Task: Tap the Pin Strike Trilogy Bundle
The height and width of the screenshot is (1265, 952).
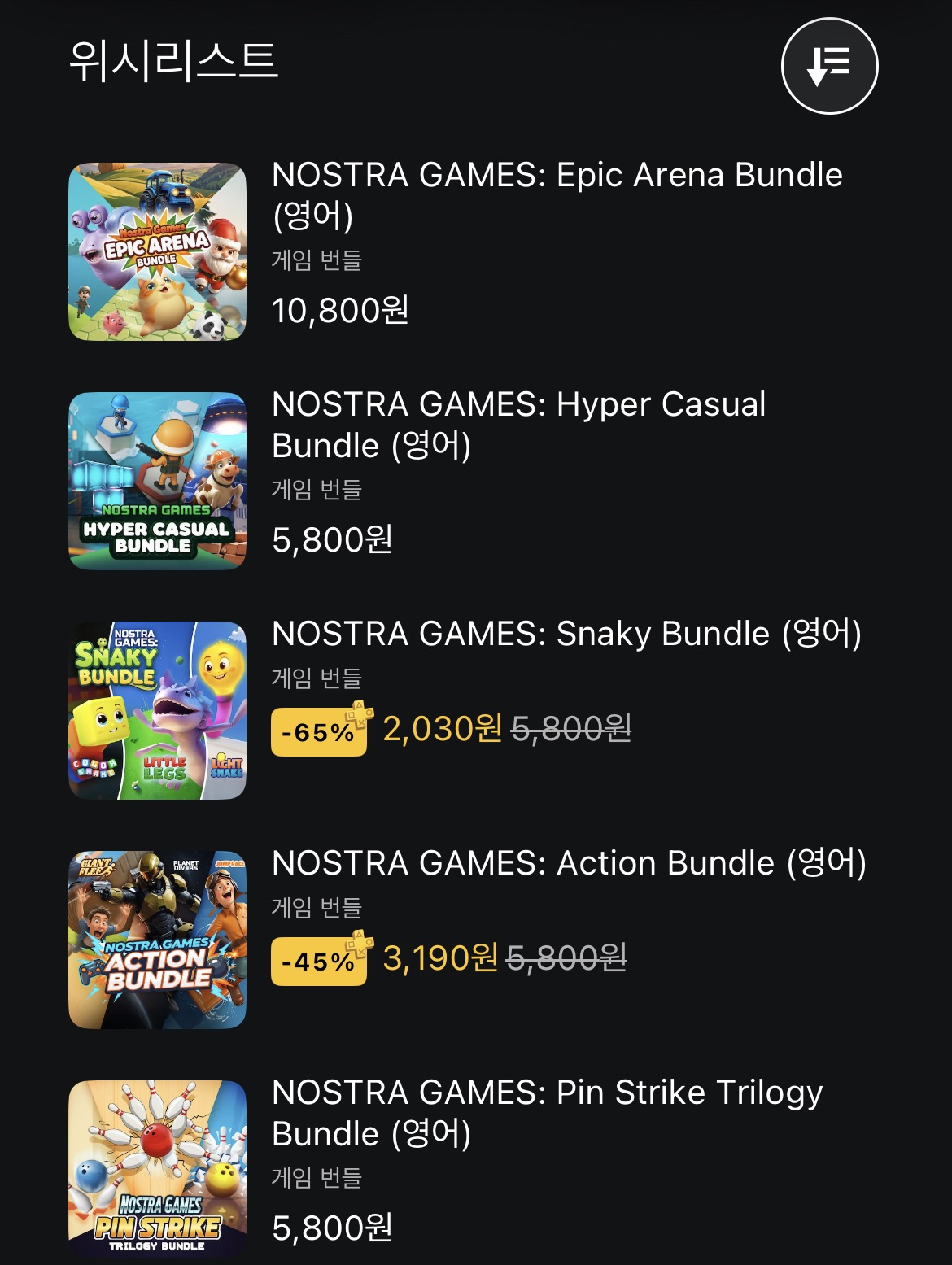Action: click(x=546, y=1093)
